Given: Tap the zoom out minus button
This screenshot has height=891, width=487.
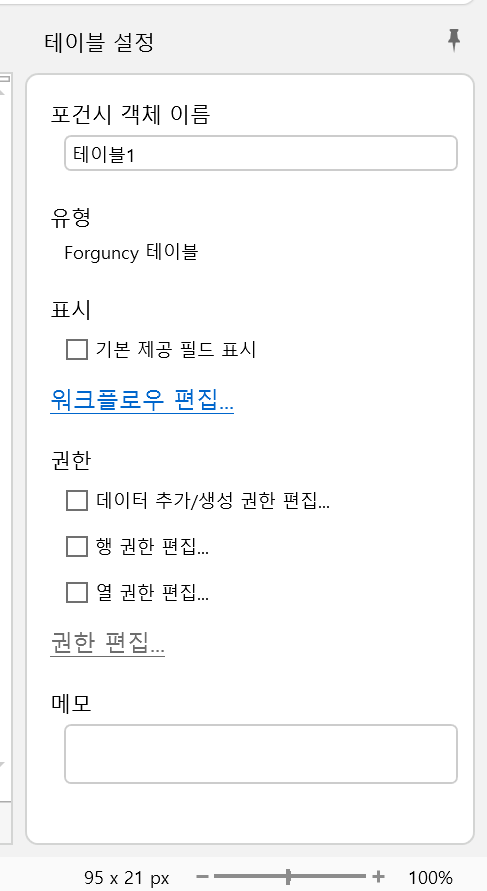Looking at the screenshot, I should point(202,877).
